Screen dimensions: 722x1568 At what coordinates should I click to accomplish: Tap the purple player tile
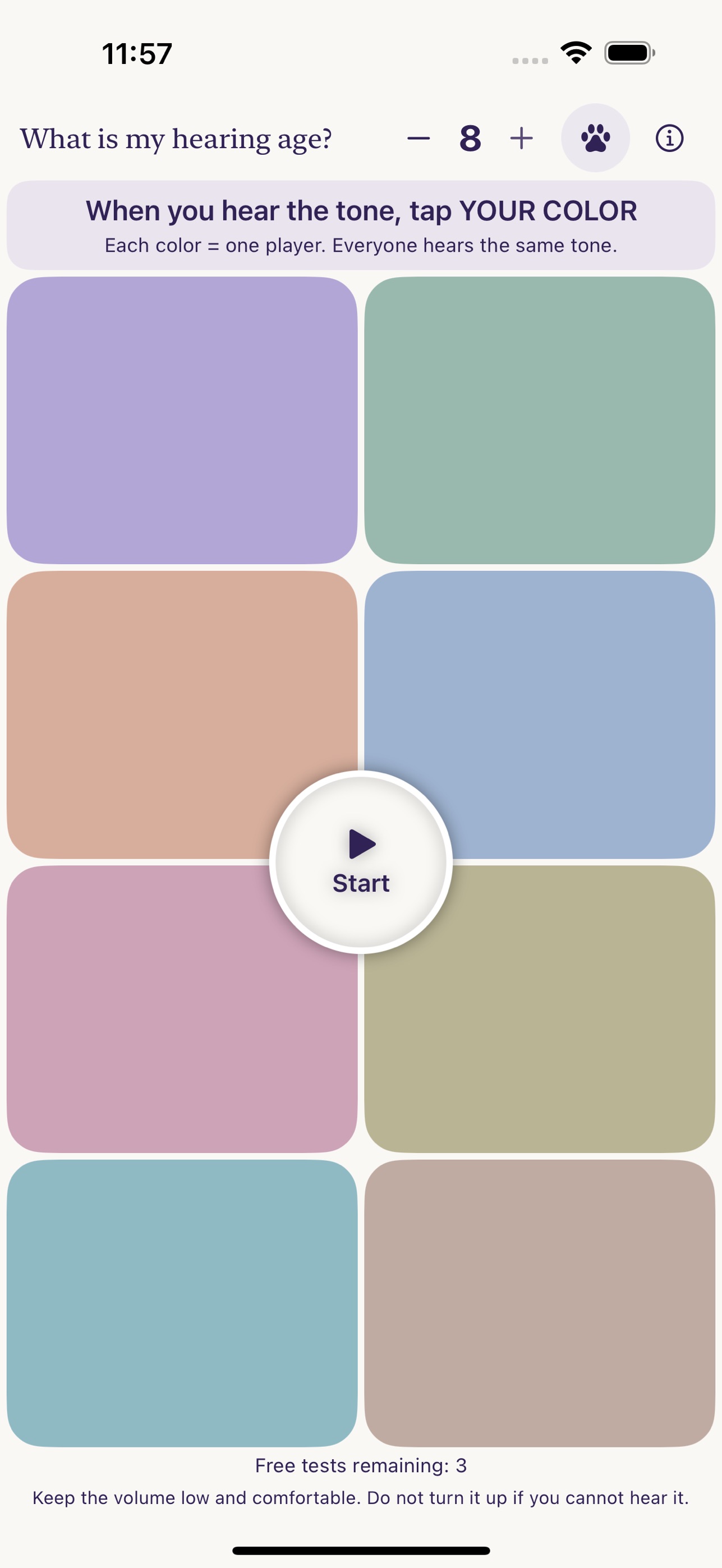[x=182, y=420]
